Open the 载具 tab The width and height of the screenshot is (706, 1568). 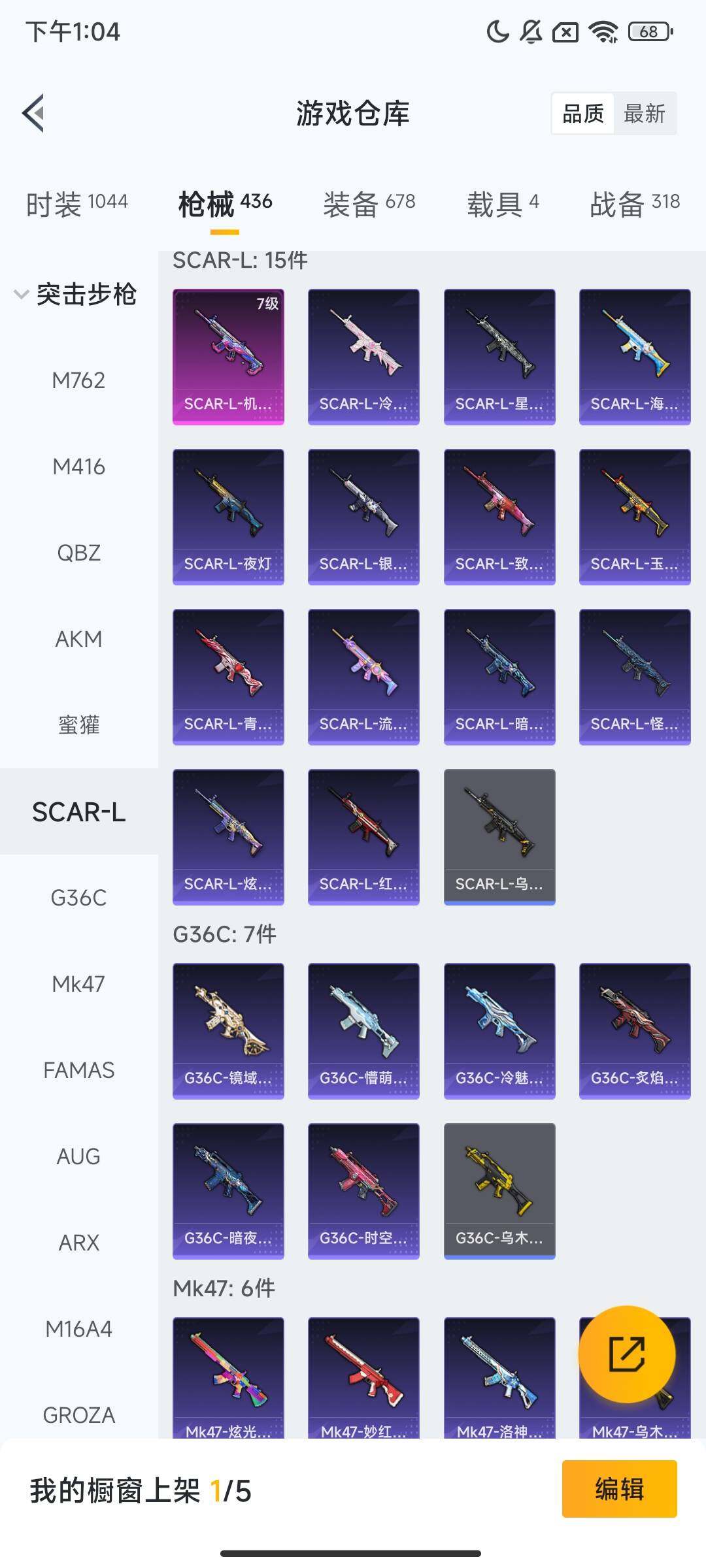point(503,204)
